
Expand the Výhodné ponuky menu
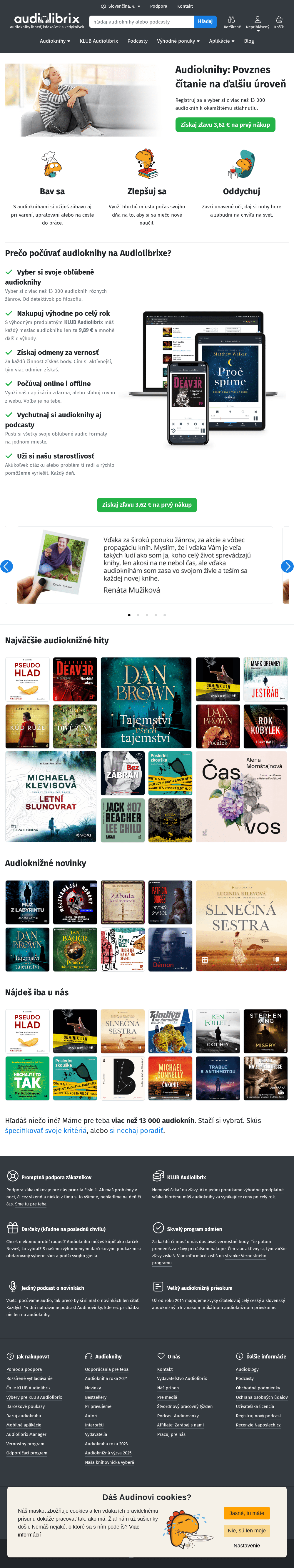coord(178,41)
